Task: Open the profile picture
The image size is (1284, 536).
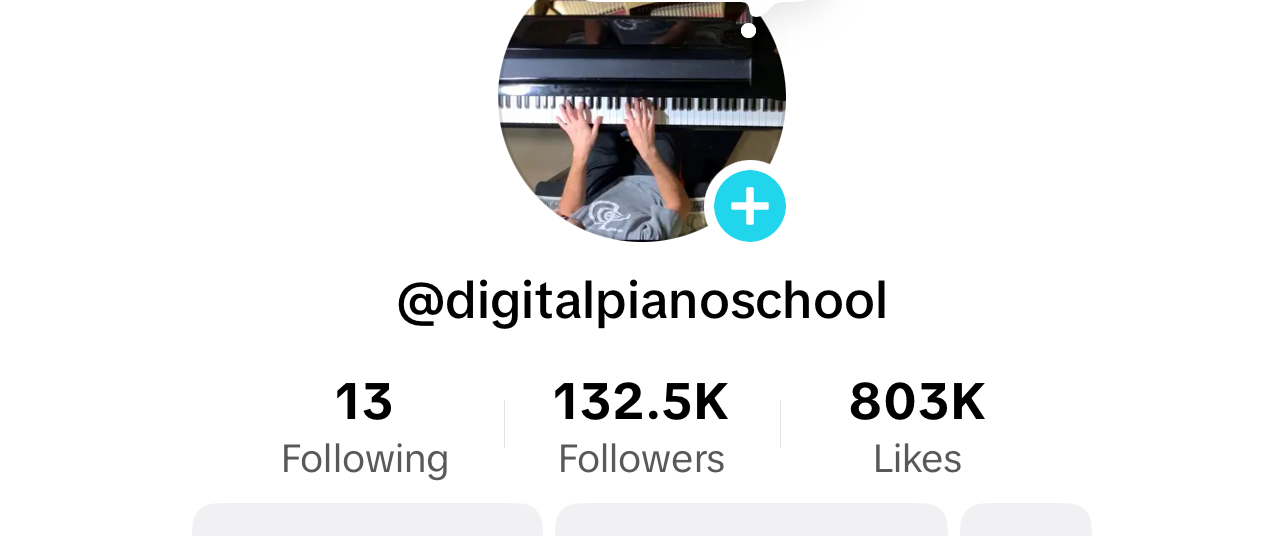Action: tap(630, 110)
